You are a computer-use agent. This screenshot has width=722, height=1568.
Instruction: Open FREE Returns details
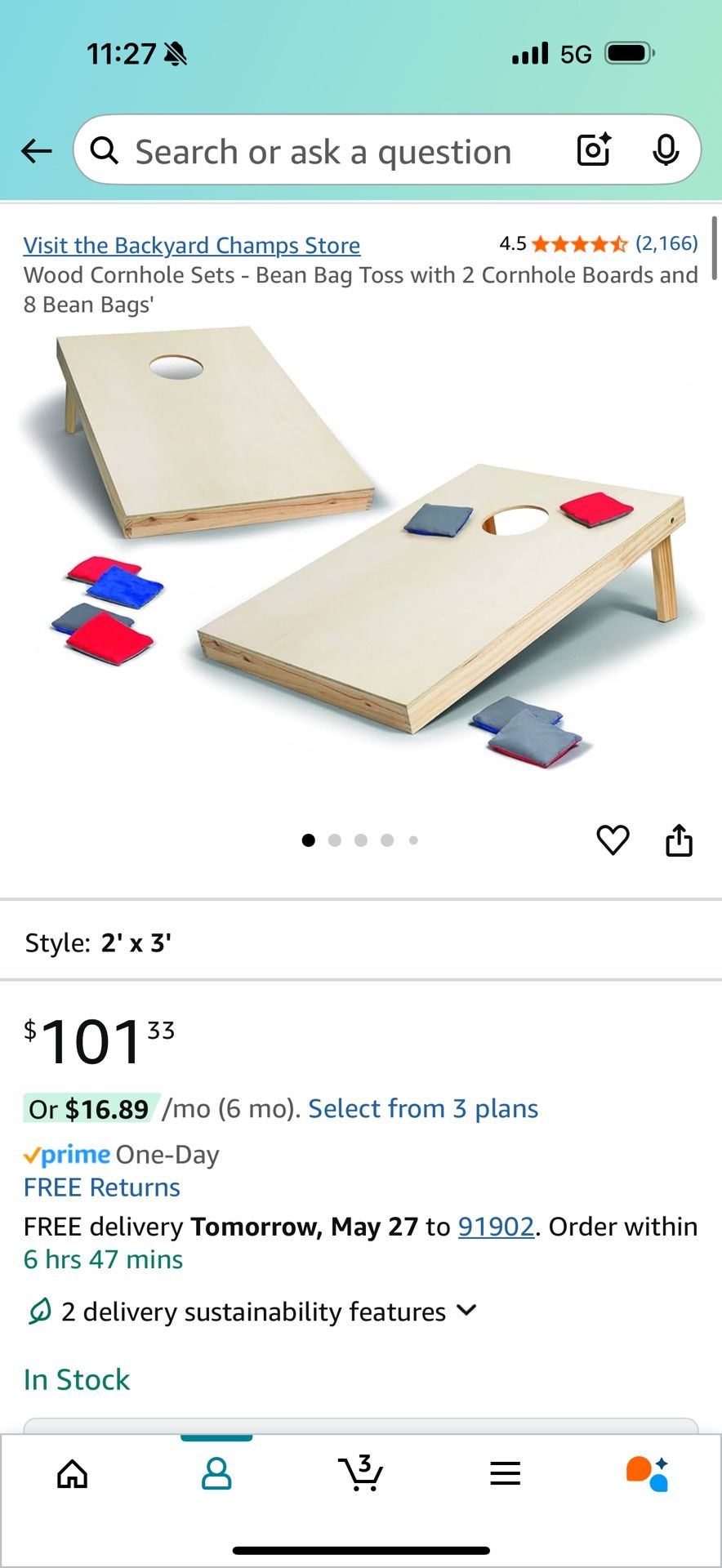tap(102, 1187)
